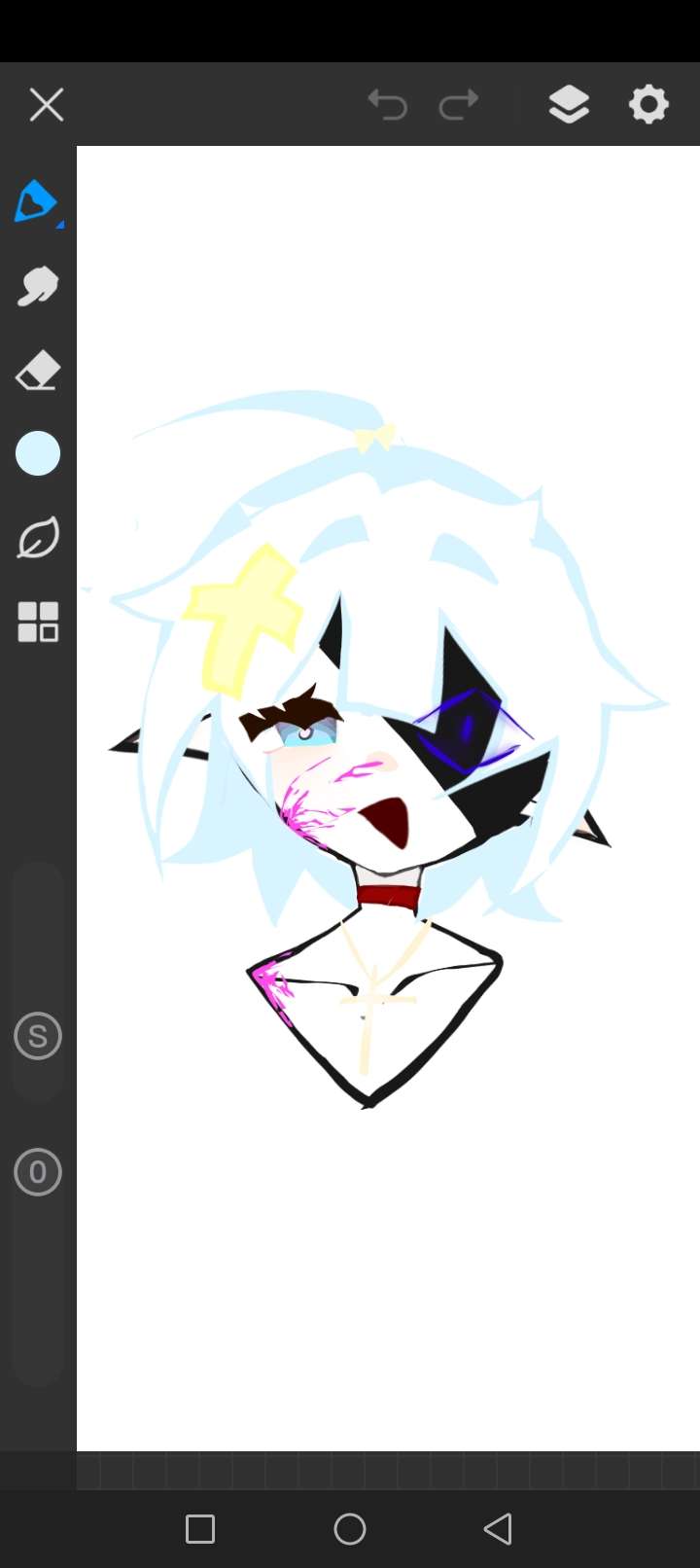Redo the undone stroke
Viewport: 700px width, 1568px height.
point(459,104)
